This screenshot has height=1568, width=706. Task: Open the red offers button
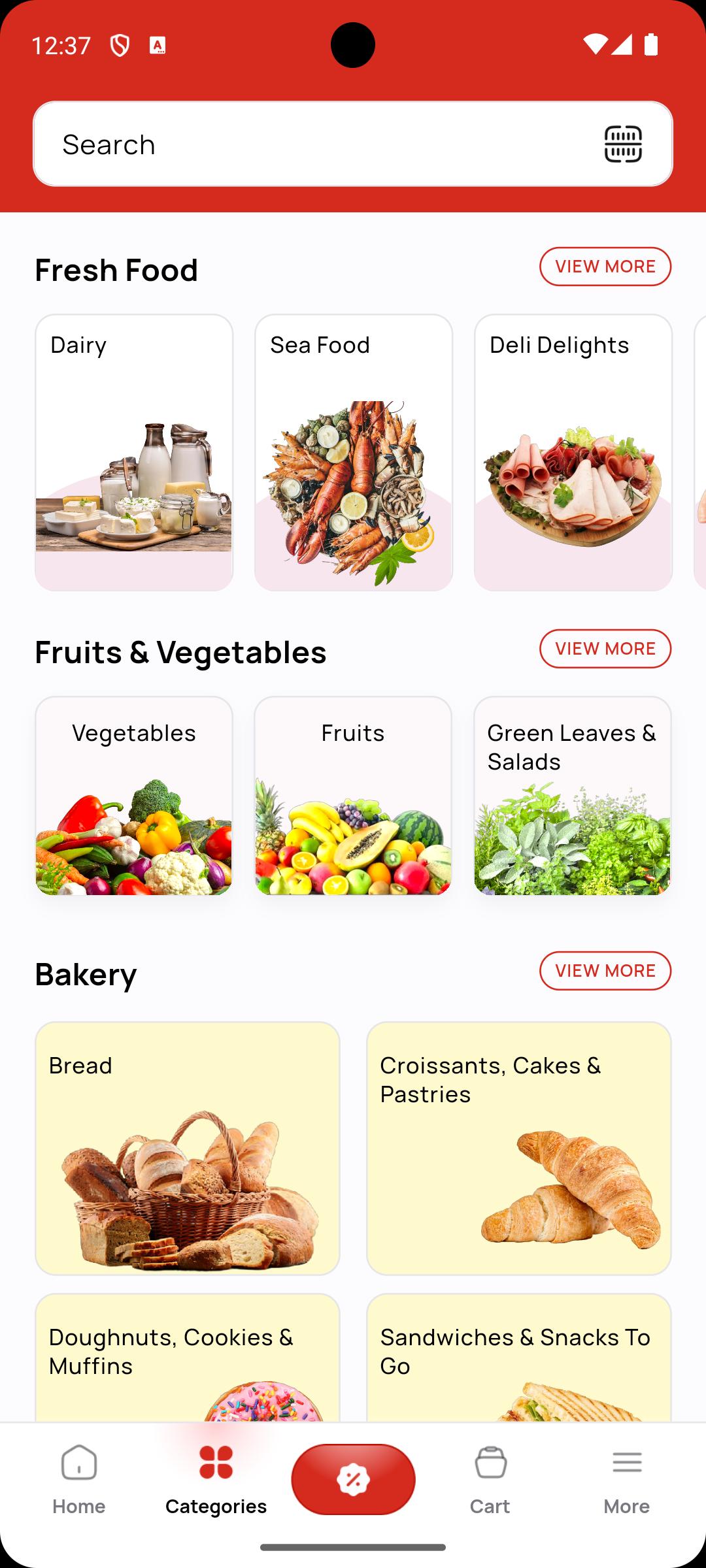click(353, 1479)
